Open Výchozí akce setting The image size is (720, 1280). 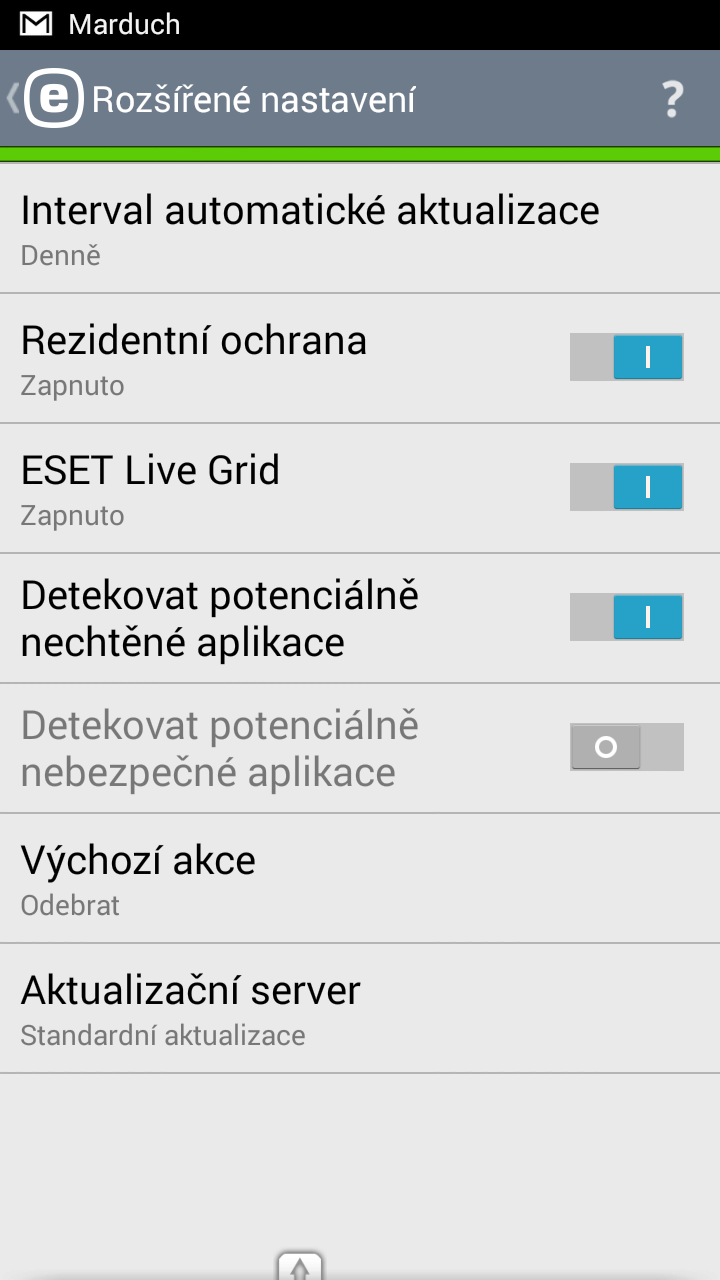point(360,878)
